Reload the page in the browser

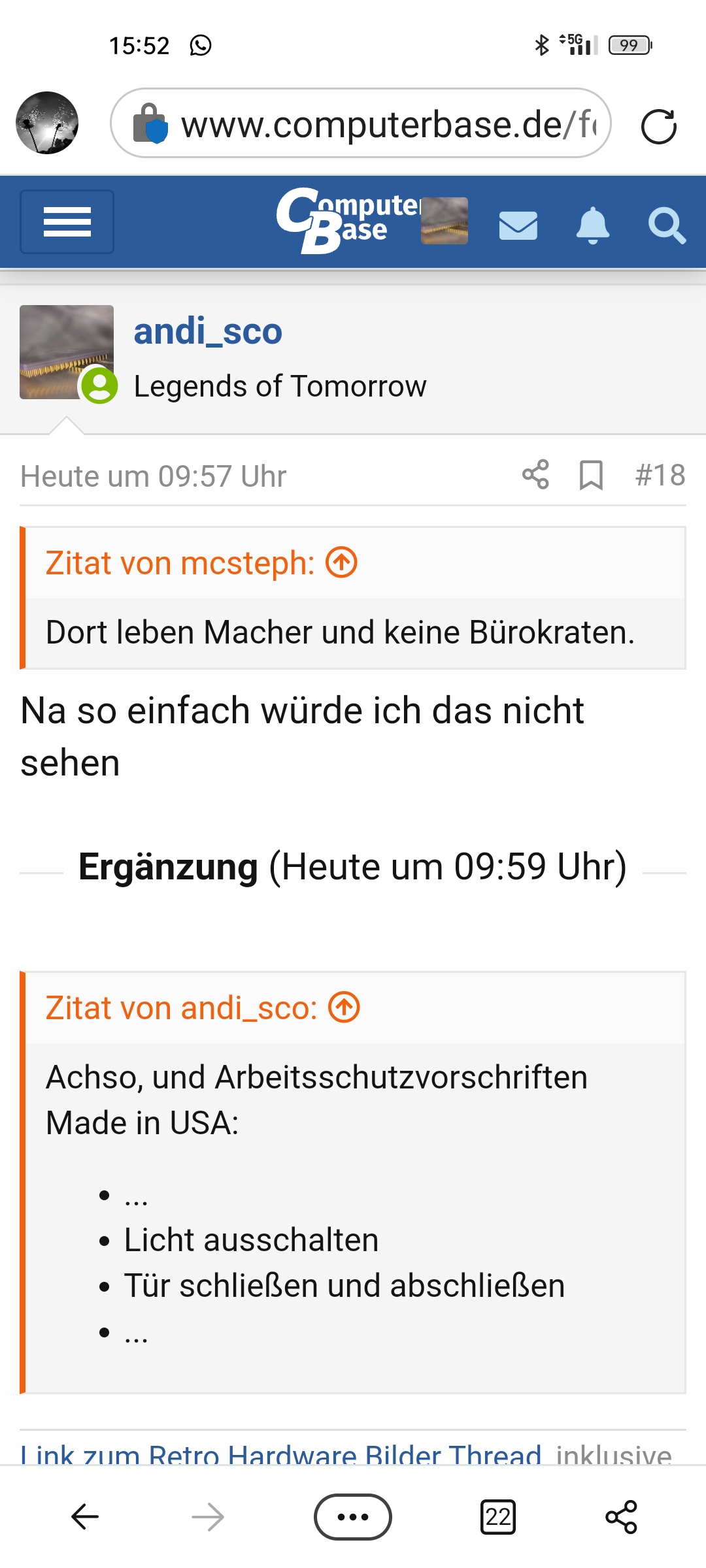658,126
